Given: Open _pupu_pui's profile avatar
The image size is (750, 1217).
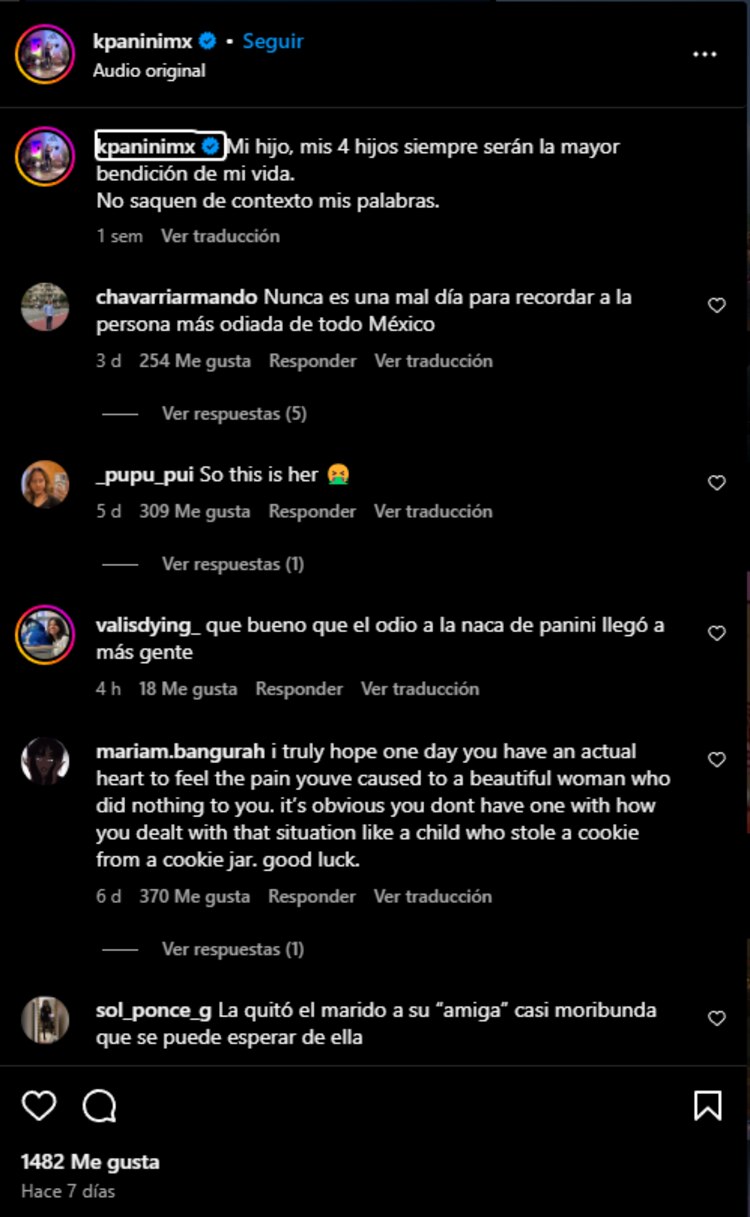Looking at the screenshot, I should click(45, 484).
